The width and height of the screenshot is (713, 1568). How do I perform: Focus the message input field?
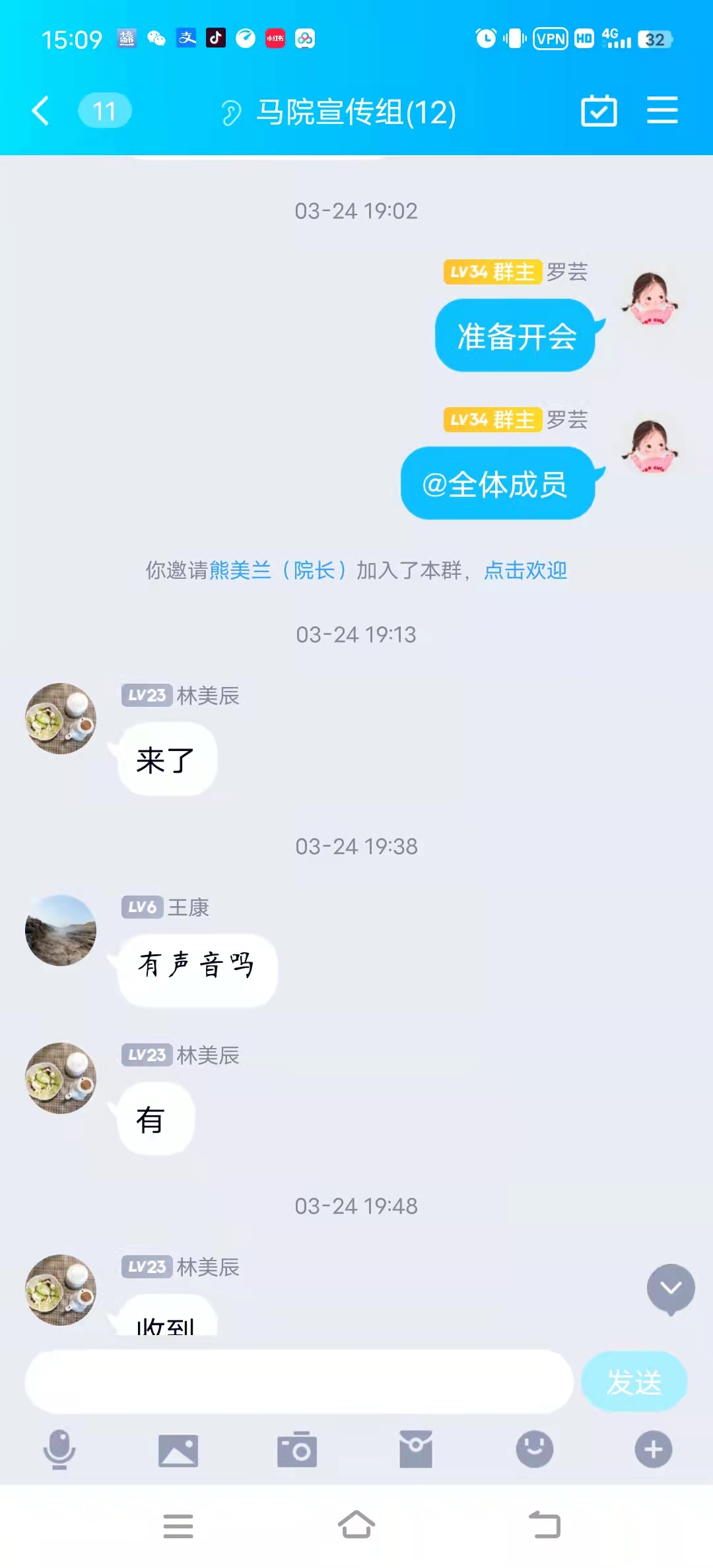pos(298,1381)
